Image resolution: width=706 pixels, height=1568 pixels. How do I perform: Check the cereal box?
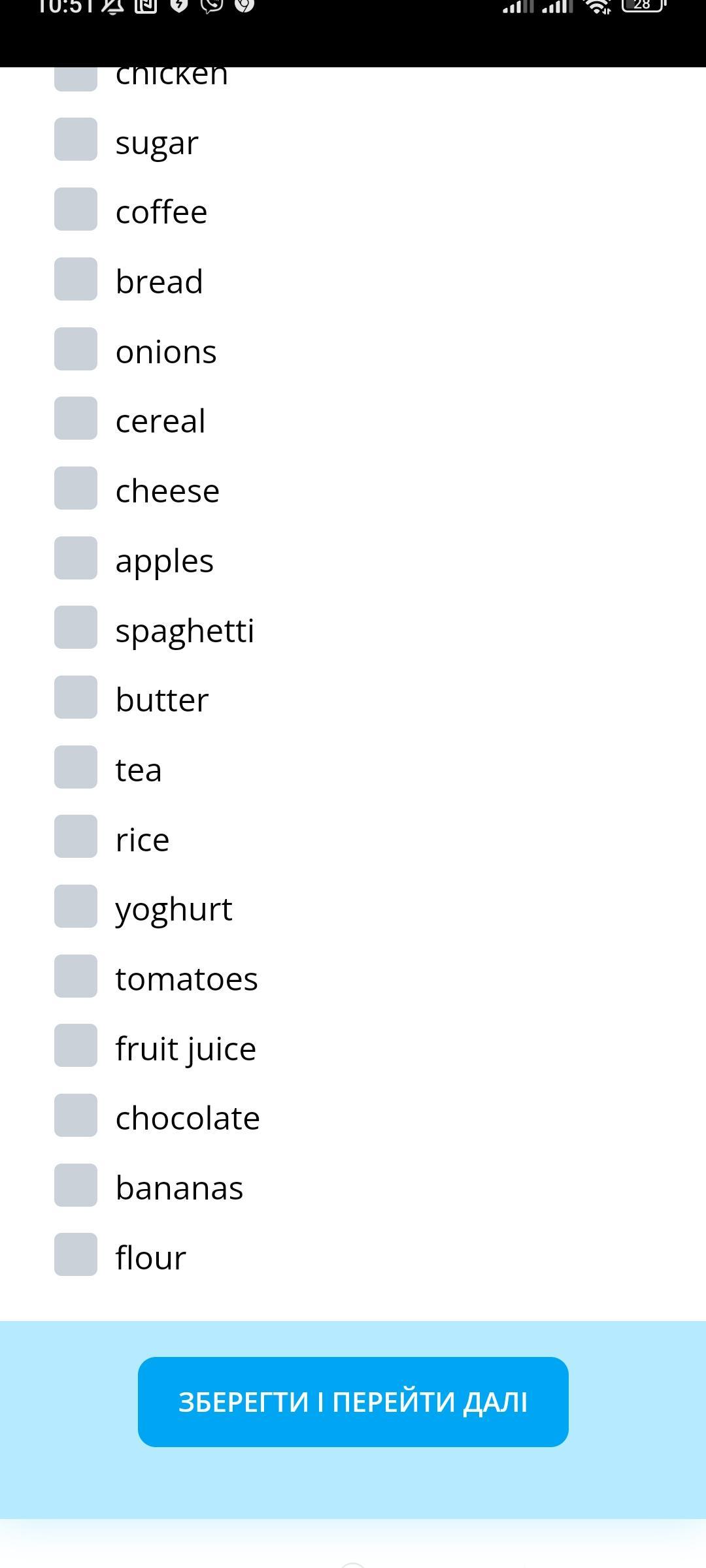click(x=76, y=418)
